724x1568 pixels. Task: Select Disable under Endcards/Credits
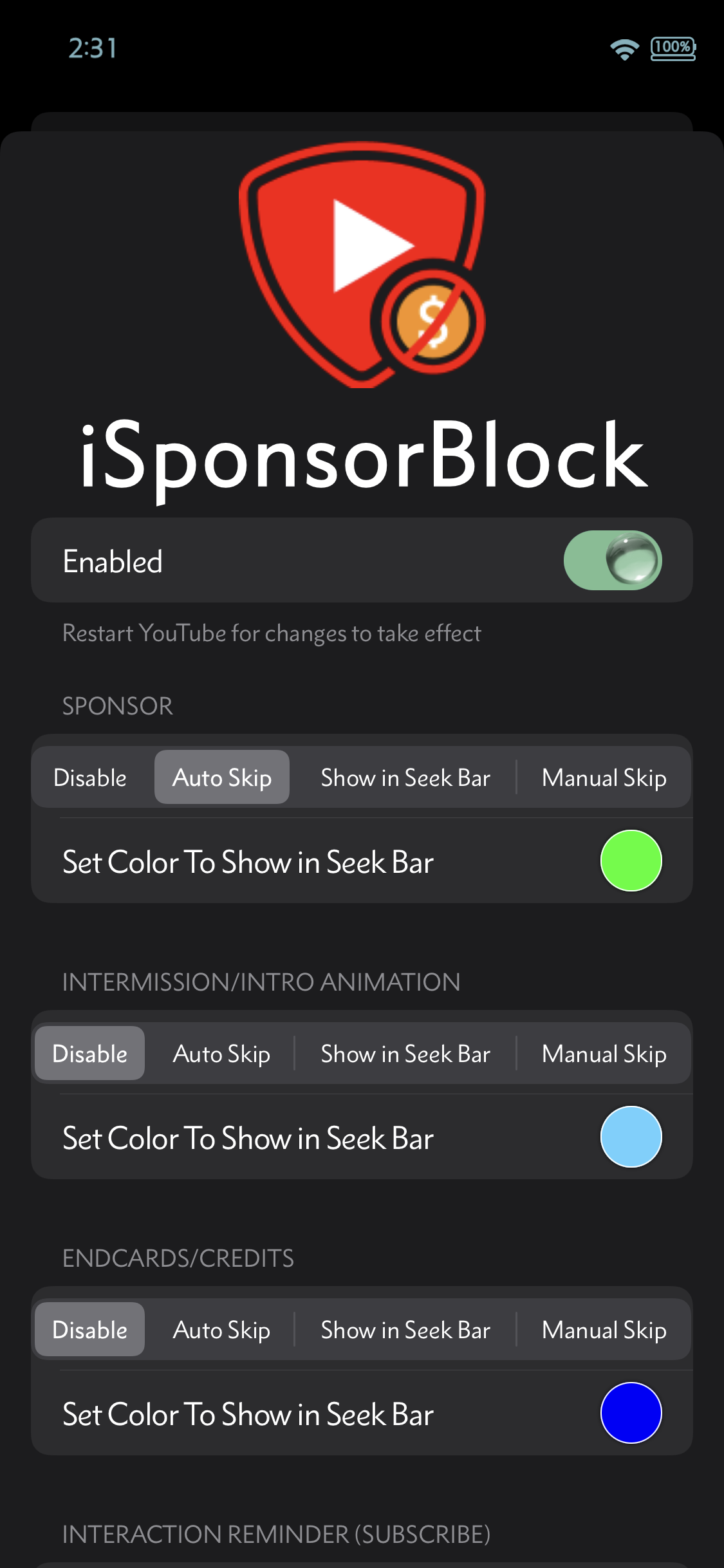point(90,1329)
